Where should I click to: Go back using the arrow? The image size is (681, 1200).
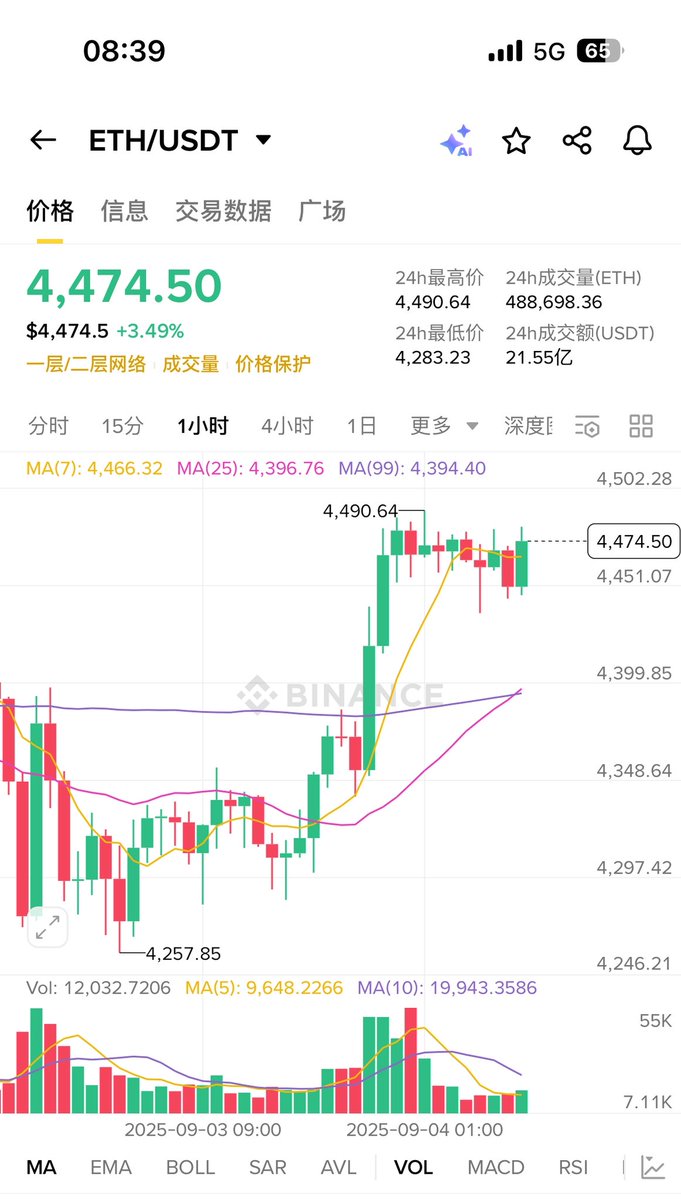pyautogui.click(x=43, y=141)
